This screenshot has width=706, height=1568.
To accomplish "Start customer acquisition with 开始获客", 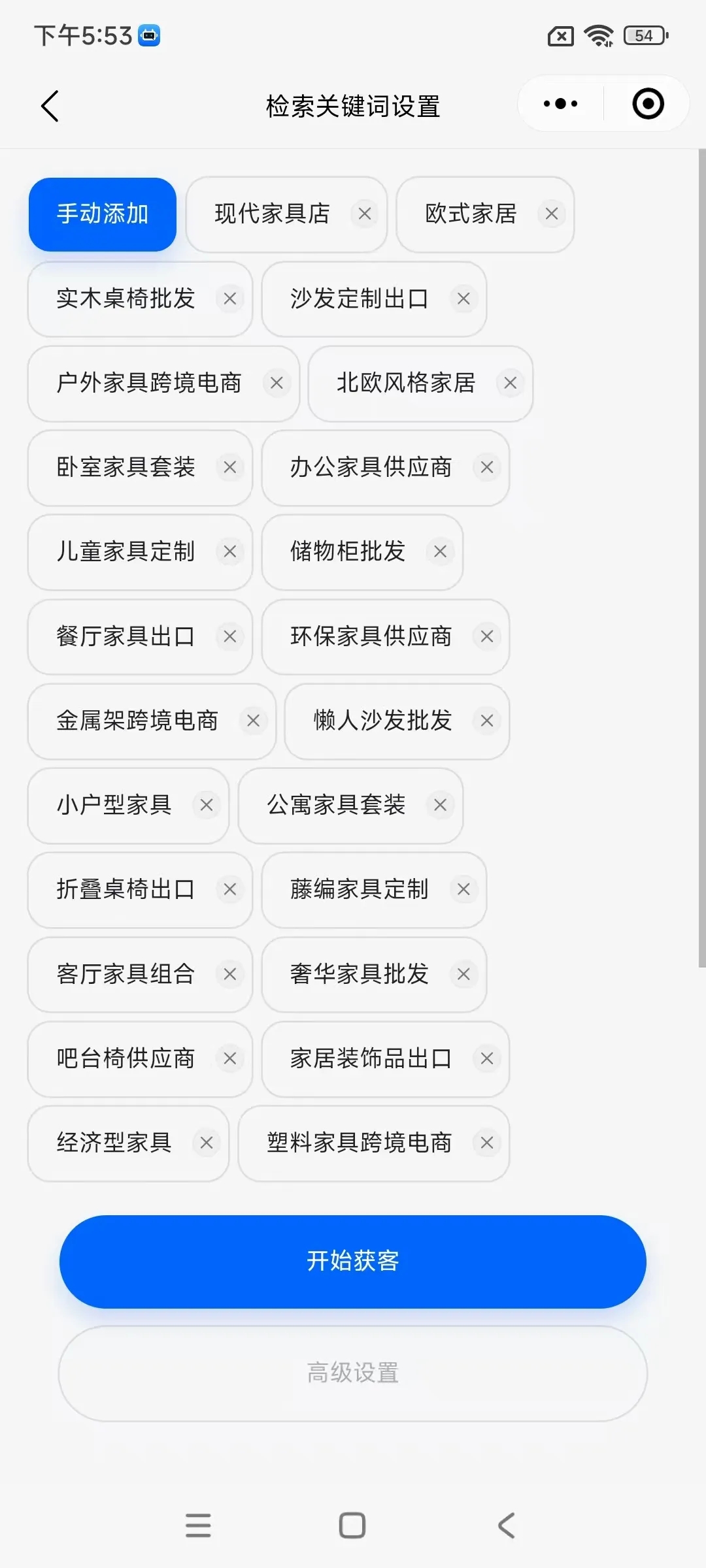I will (353, 1261).
